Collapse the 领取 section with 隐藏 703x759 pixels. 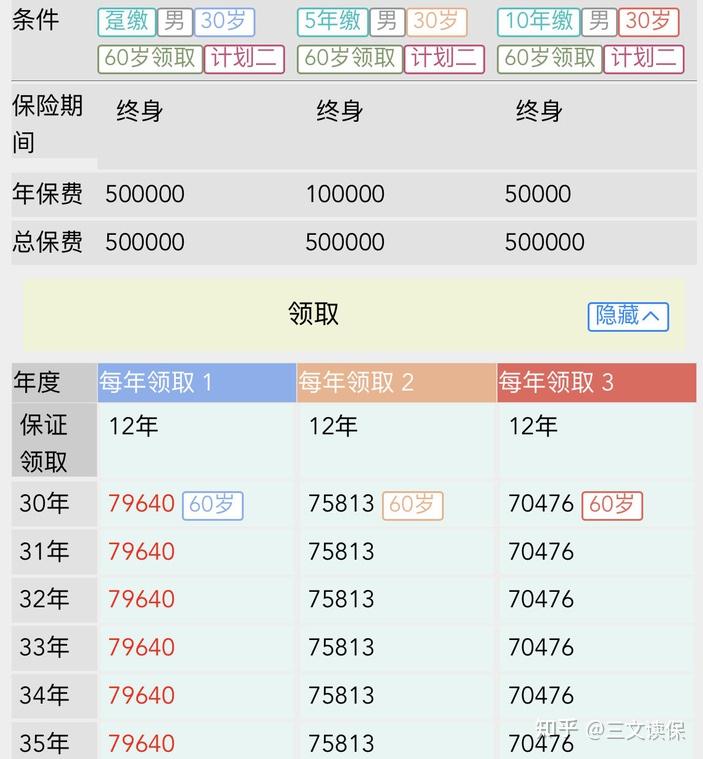(628, 316)
